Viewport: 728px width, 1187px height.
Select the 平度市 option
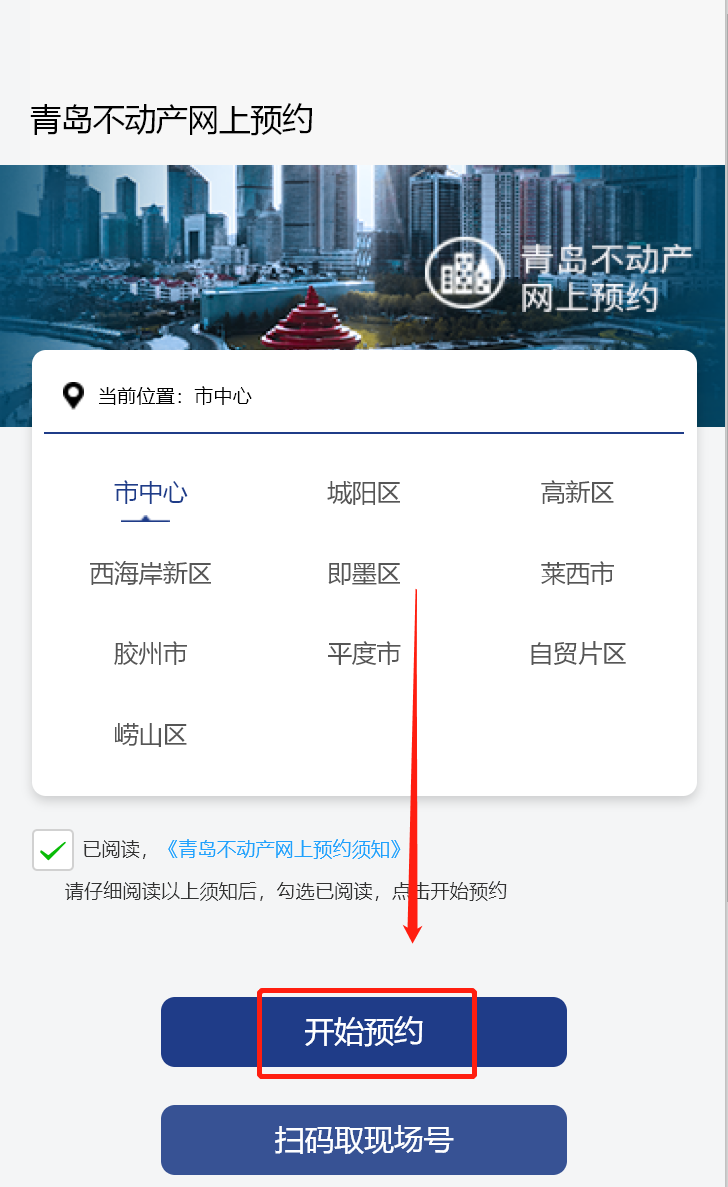[x=364, y=655]
